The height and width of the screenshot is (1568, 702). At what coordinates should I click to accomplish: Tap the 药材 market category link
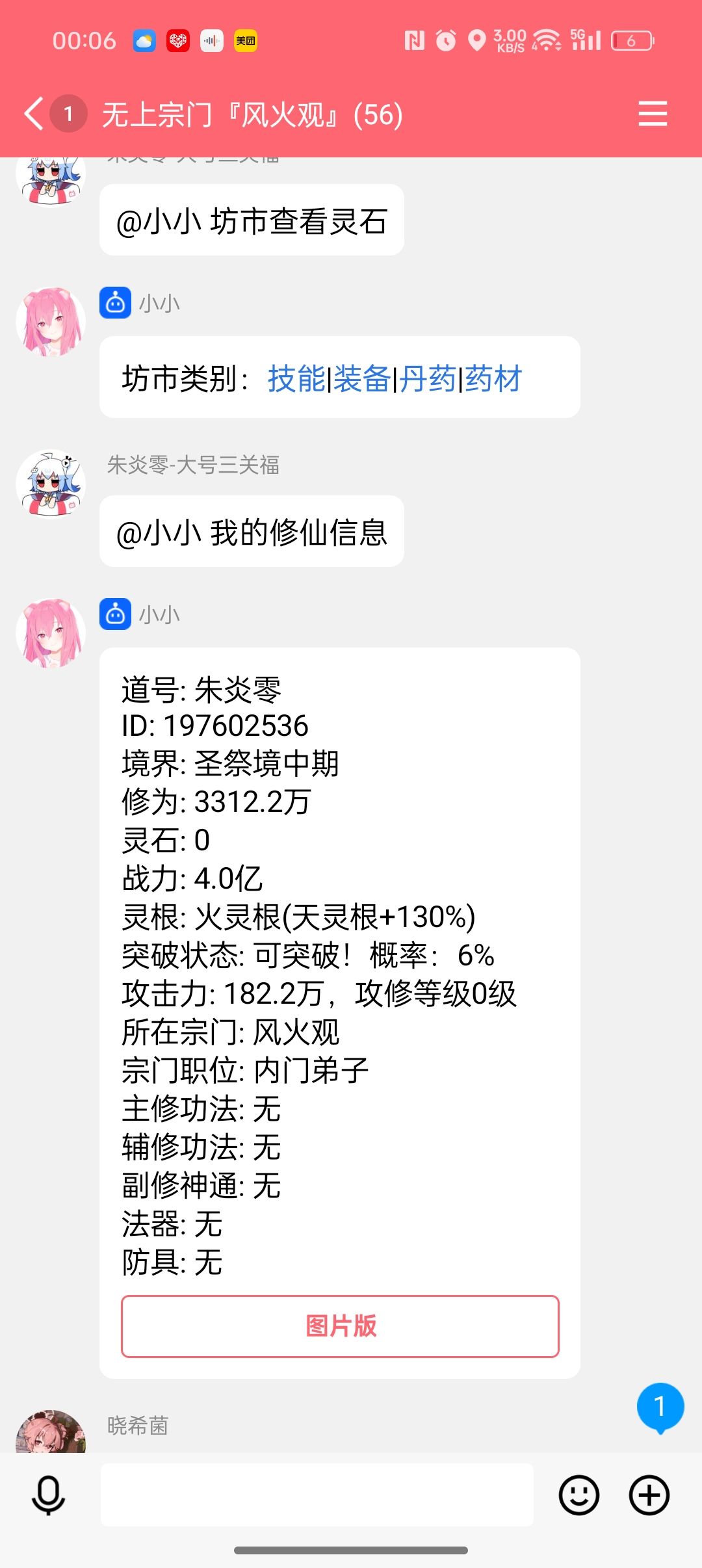coord(493,378)
